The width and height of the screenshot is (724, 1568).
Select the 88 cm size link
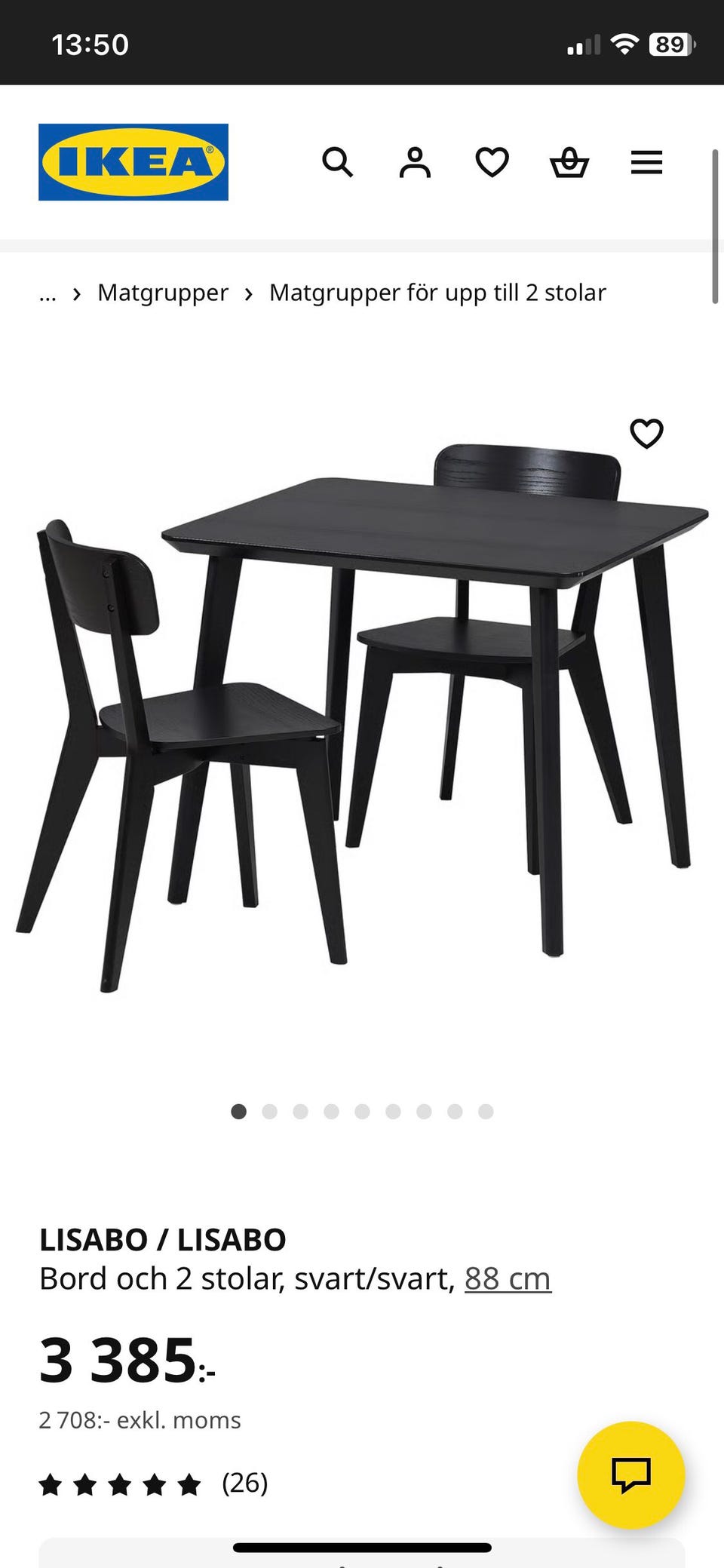[x=508, y=1278]
